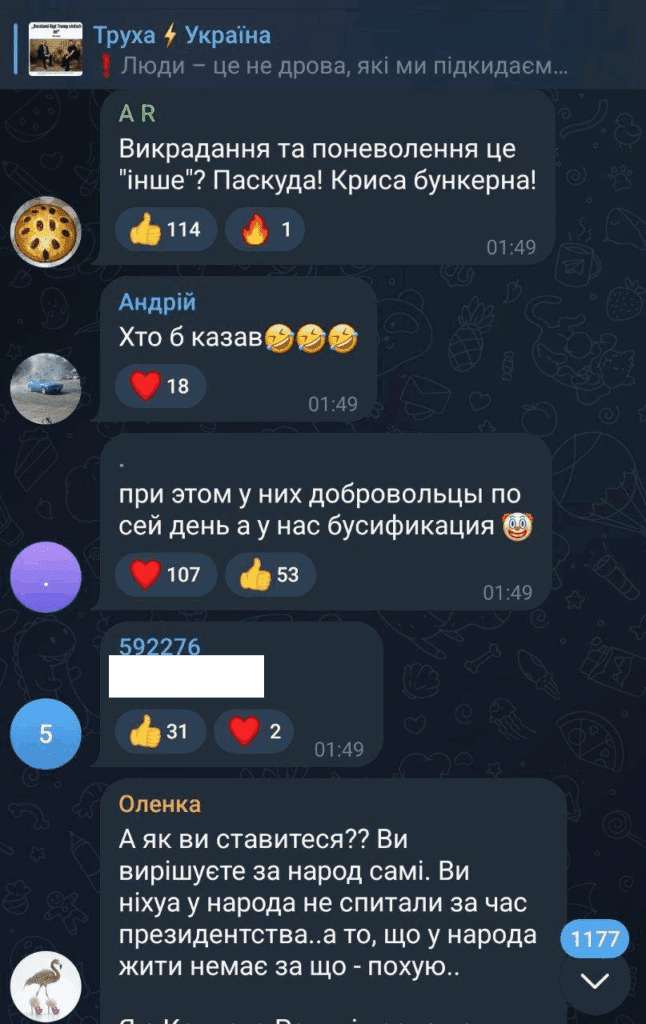Screen dimensions: 646x1024
Task: Open A R's pie avatar profile
Action: [45, 232]
